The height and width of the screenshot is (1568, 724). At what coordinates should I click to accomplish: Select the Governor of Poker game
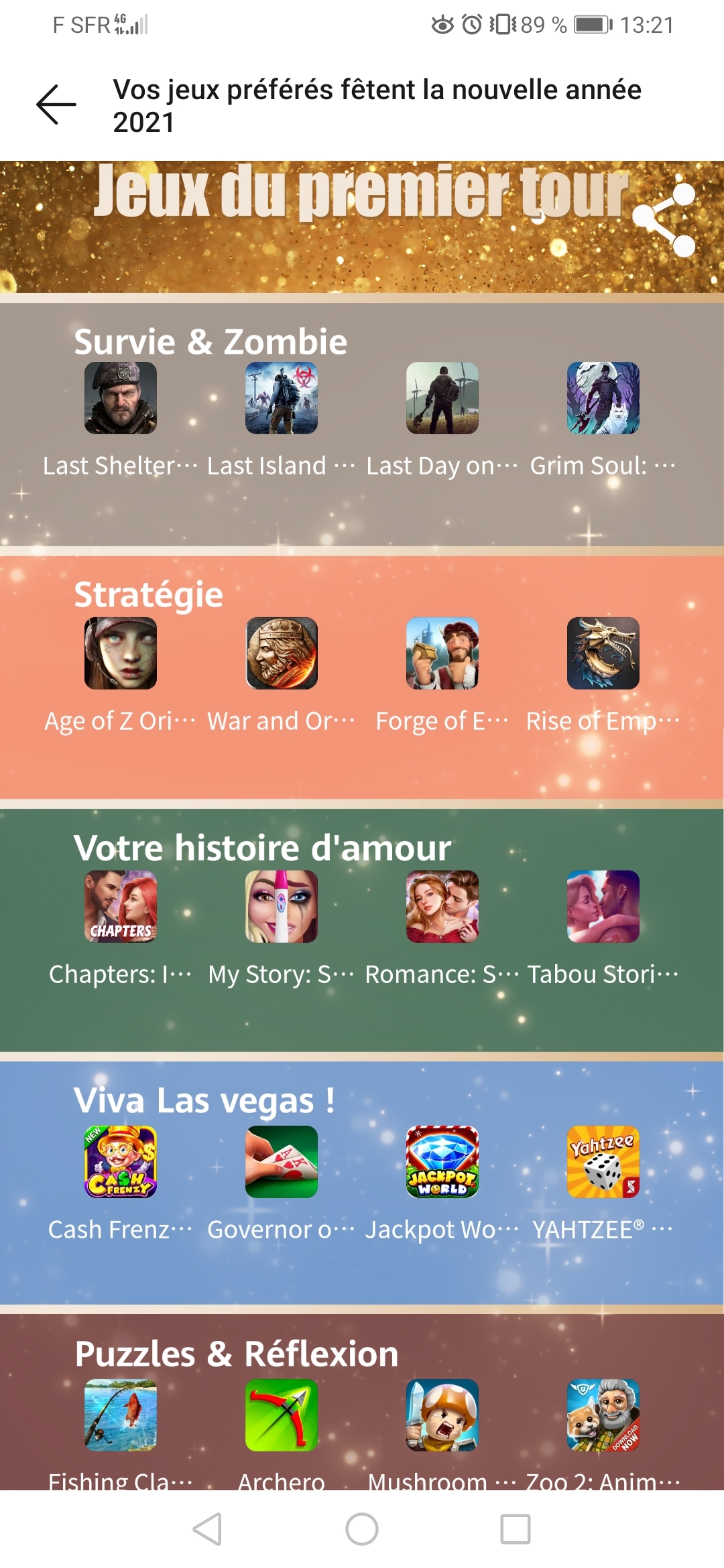pos(282,1162)
